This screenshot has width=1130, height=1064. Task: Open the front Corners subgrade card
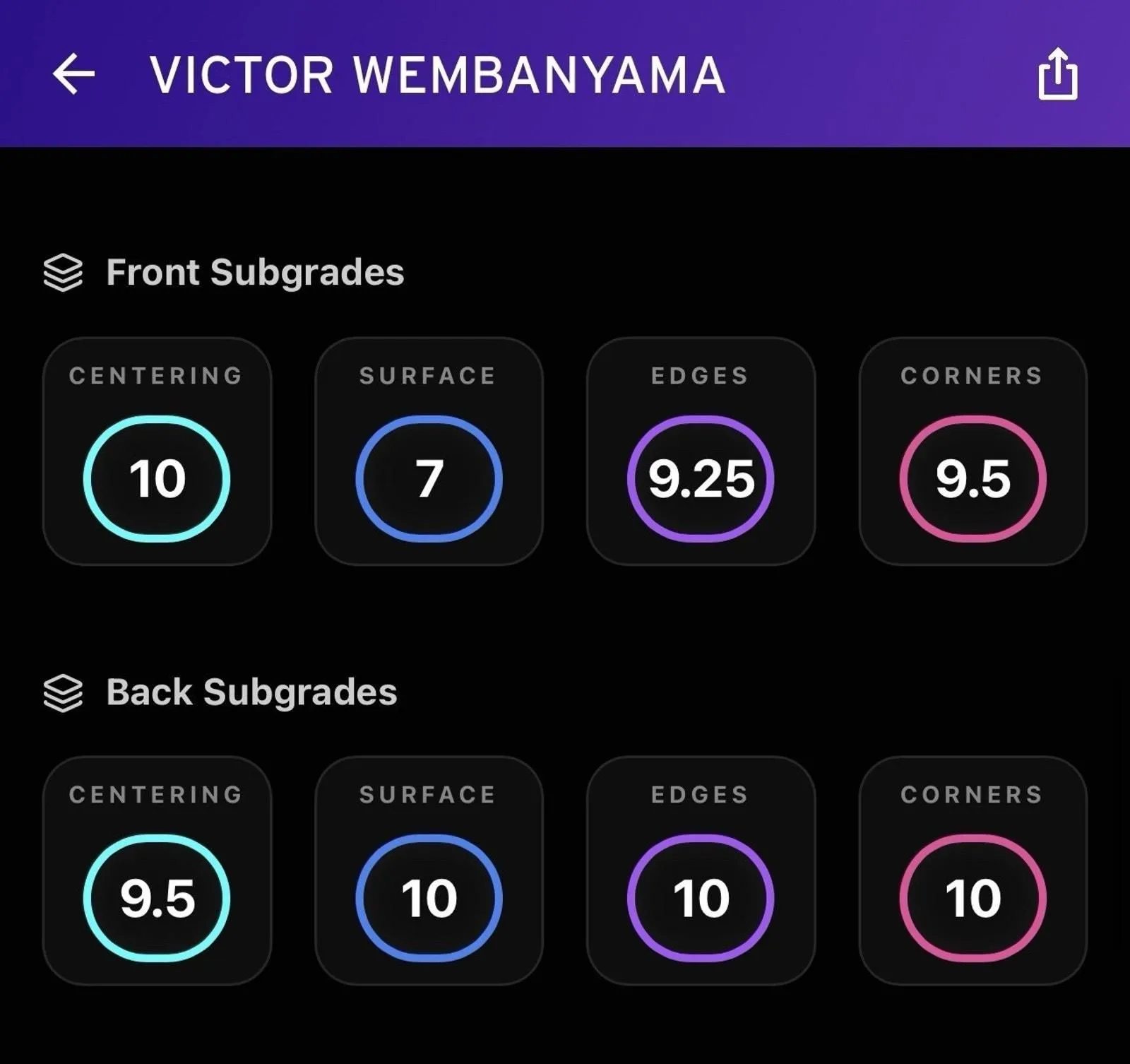tap(973, 451)
